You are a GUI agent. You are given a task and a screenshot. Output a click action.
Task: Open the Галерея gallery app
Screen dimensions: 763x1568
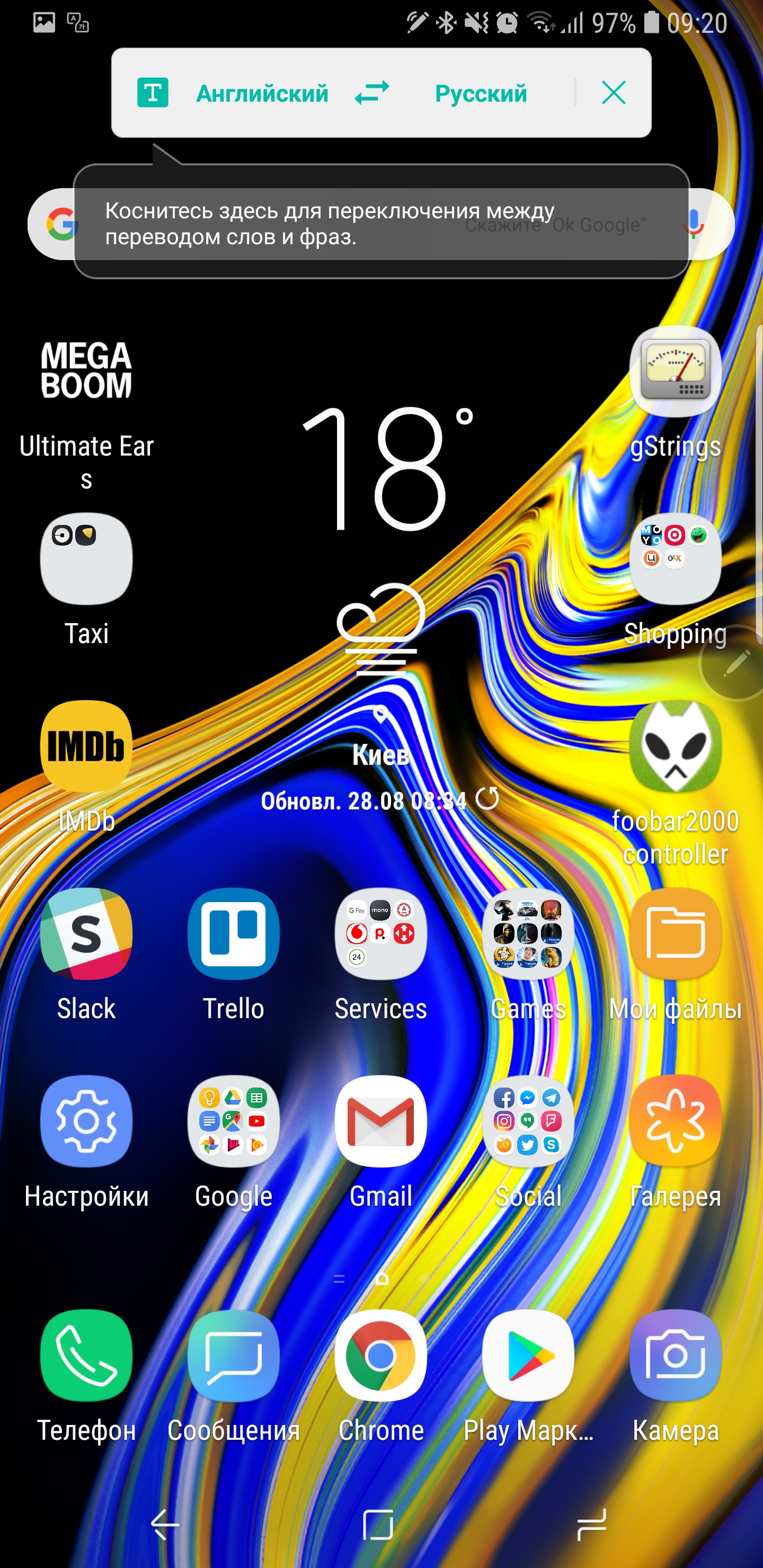pyautogui.click(x=675, y=1121)
